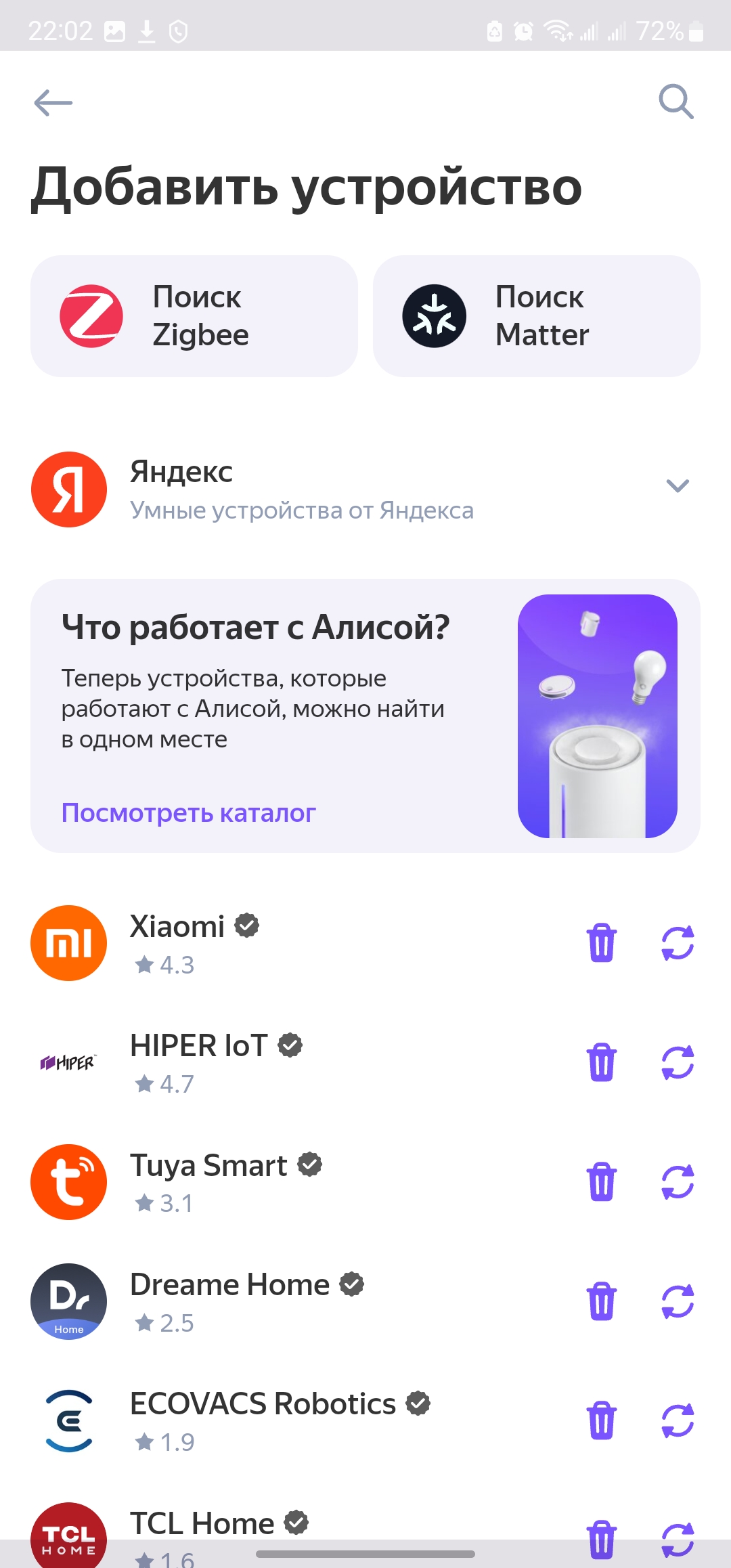
Task: Go back using the arrow icon
Action: (x=53, y=103)
